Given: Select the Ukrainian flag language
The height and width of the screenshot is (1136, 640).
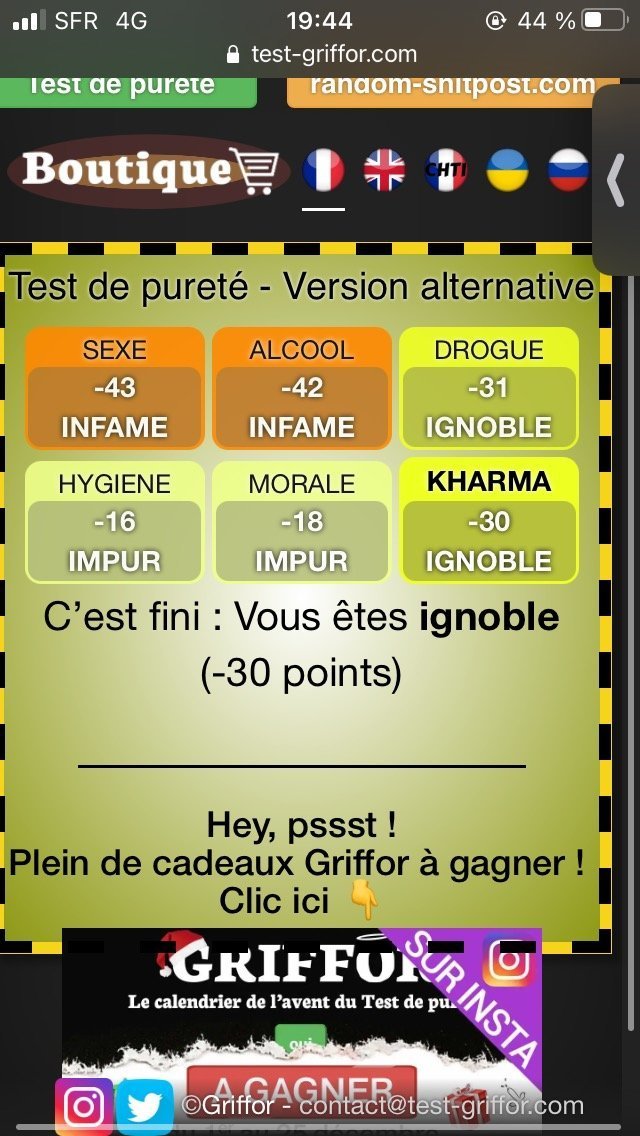Looking at the screenshot, I should point(507,170).
